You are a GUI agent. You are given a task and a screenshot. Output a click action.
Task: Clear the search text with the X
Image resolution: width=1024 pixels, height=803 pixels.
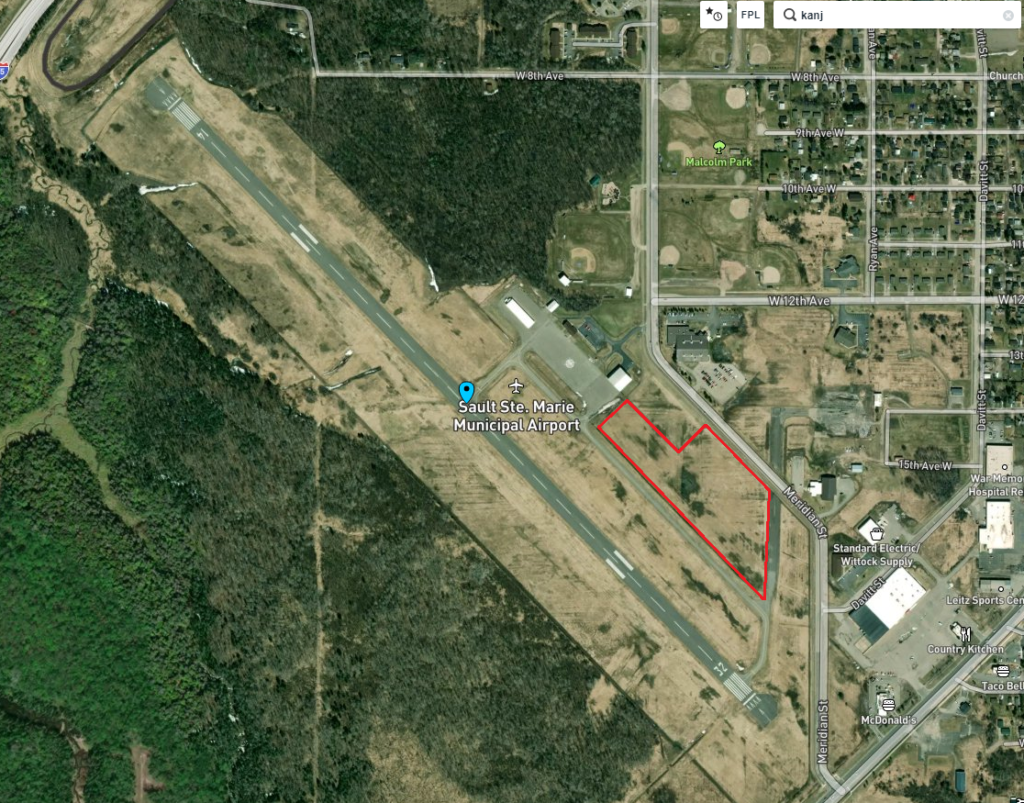tap(1008, 15)
